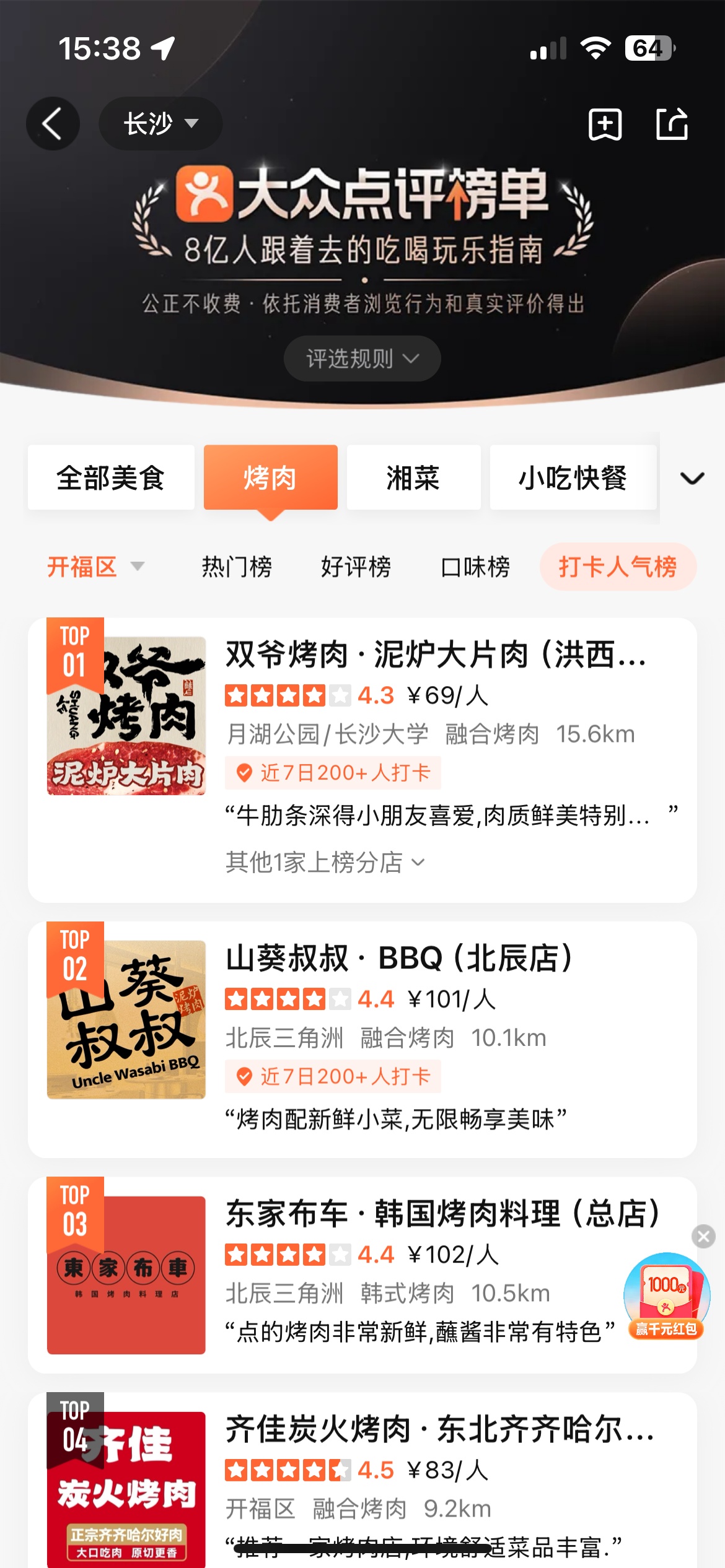Select the 口味榜 ranking option

pos(476,567)
